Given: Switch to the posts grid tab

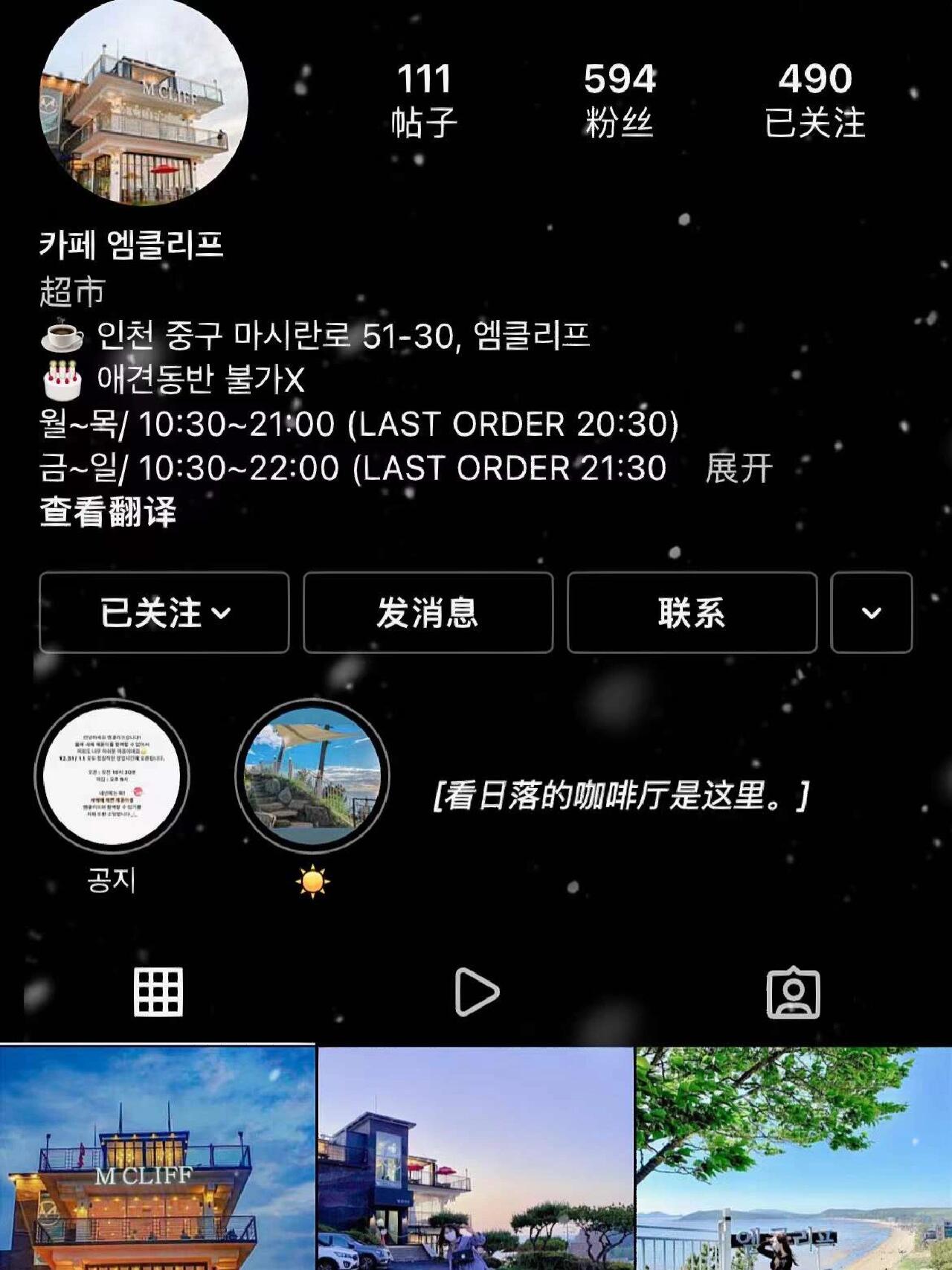Looking at the screenshot, I should [158, 992].
